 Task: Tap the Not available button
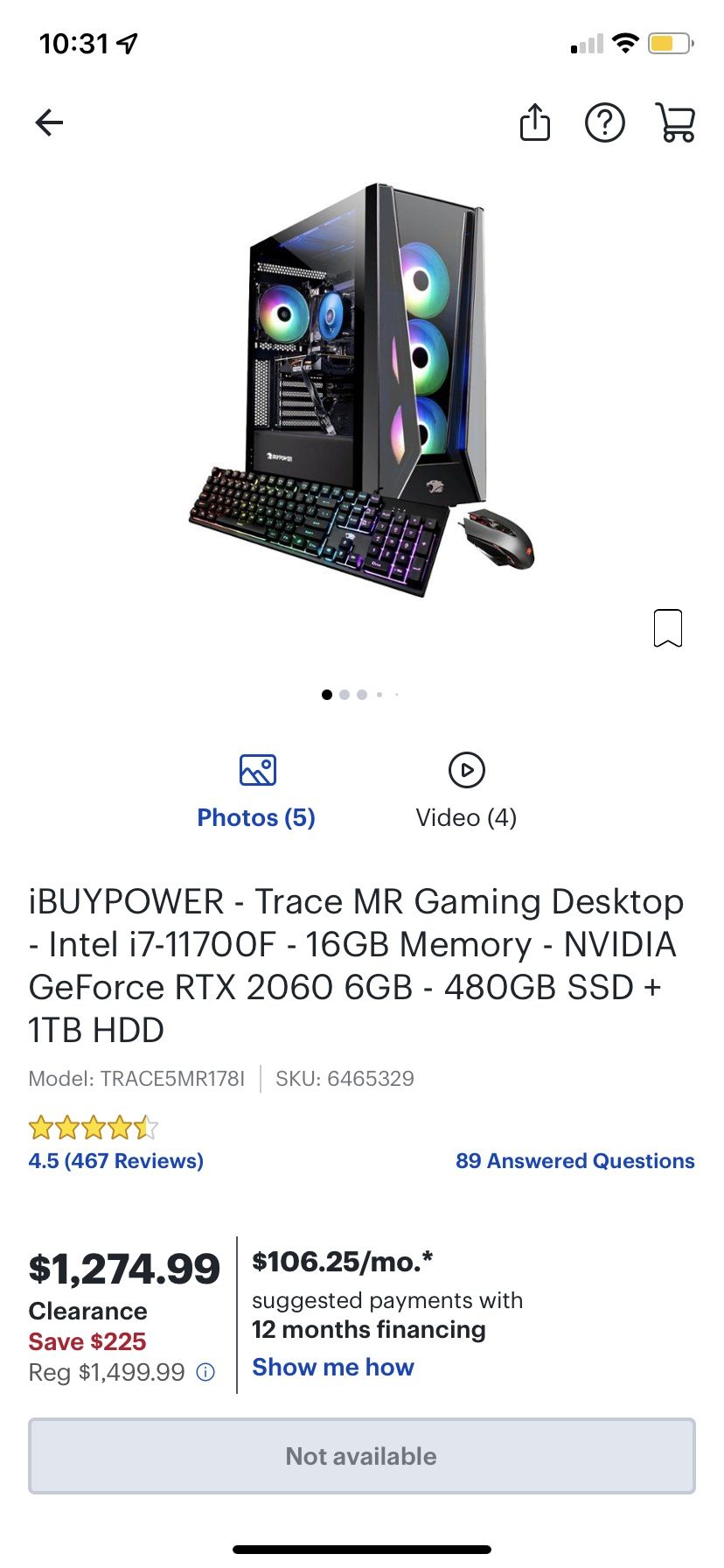tap(362, 1456)
